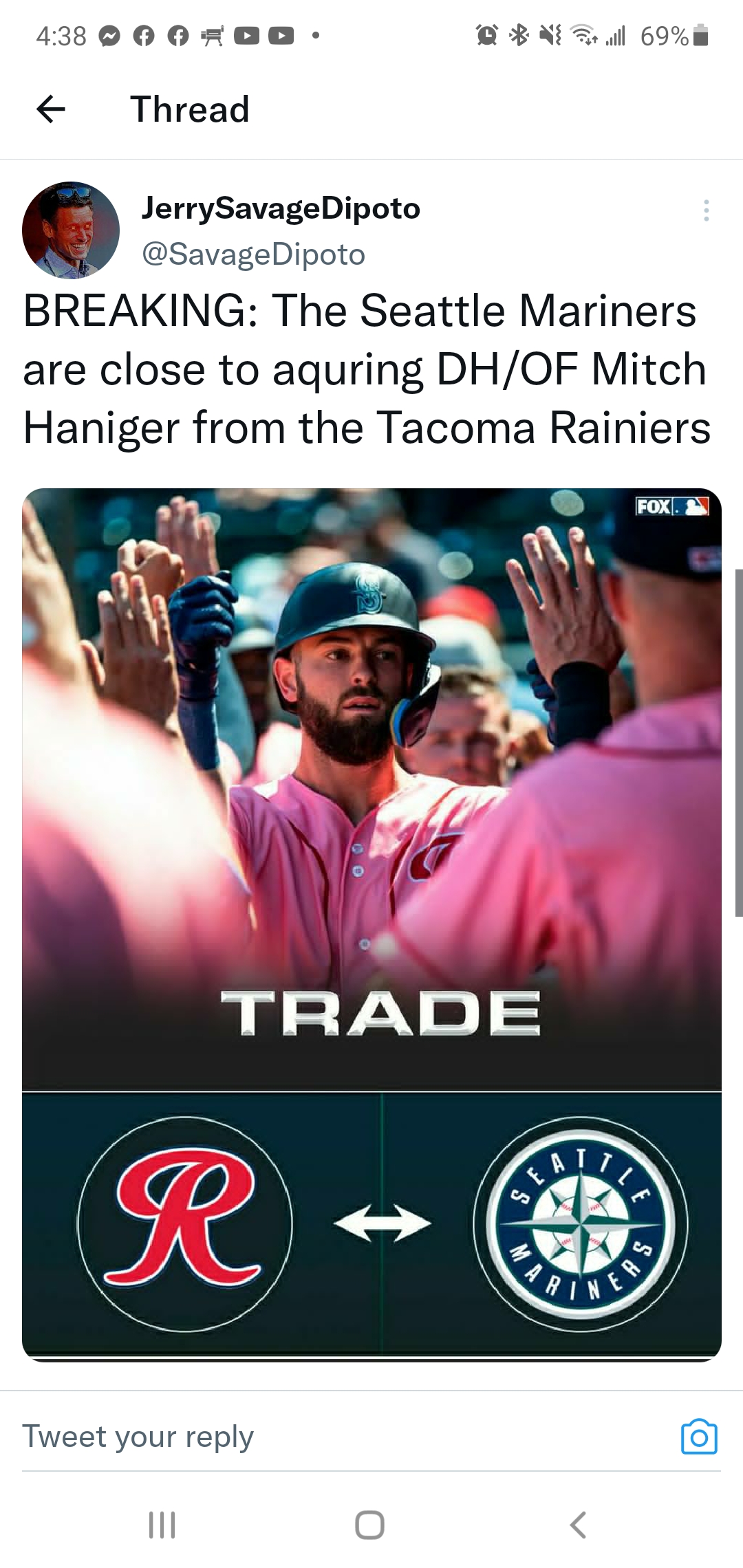Tap the @SavageDipoto handle
The width and height of the screenshot is (743, 1568).
tap(253, 254)
